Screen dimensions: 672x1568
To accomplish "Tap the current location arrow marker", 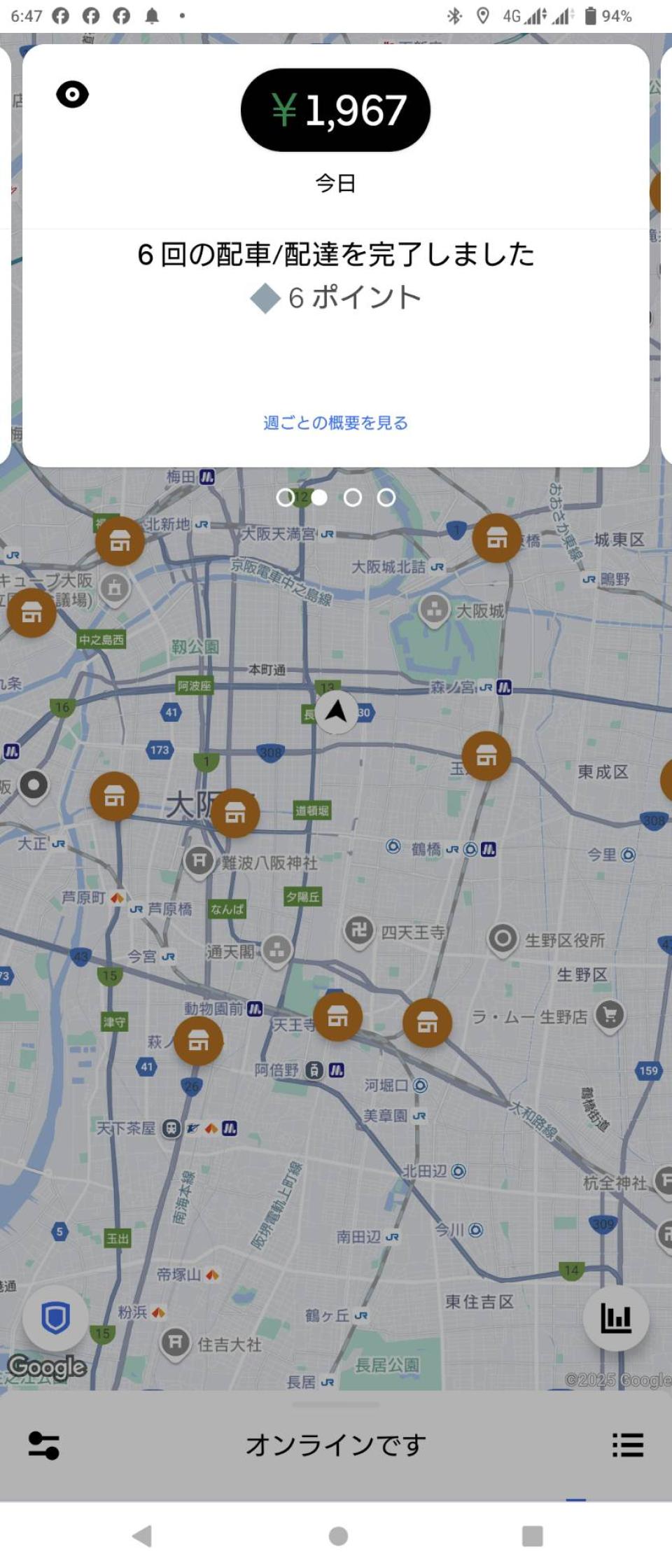I will [337, 712].
